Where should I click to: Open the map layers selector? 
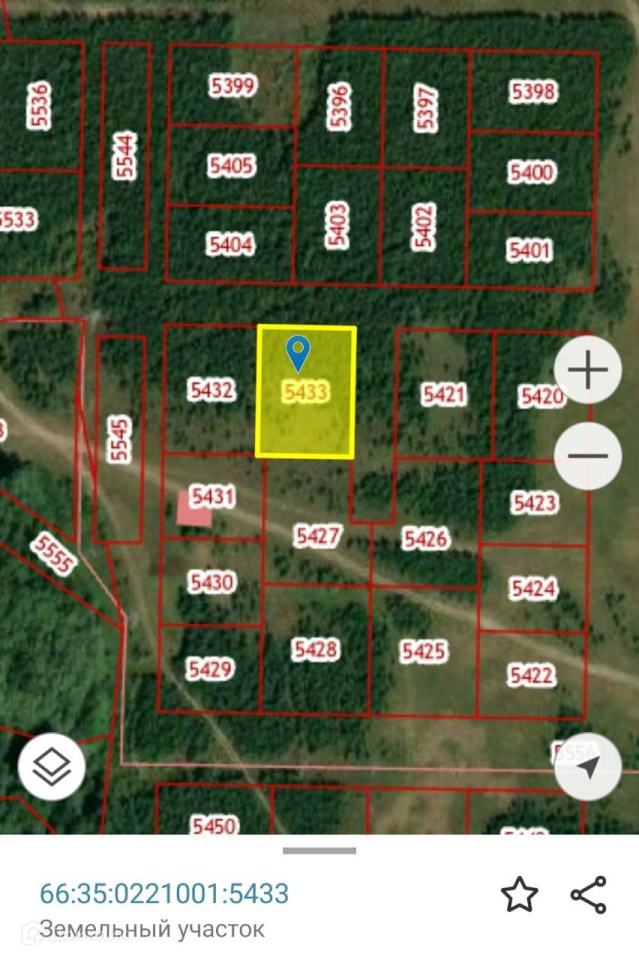[x=51, y=767]
